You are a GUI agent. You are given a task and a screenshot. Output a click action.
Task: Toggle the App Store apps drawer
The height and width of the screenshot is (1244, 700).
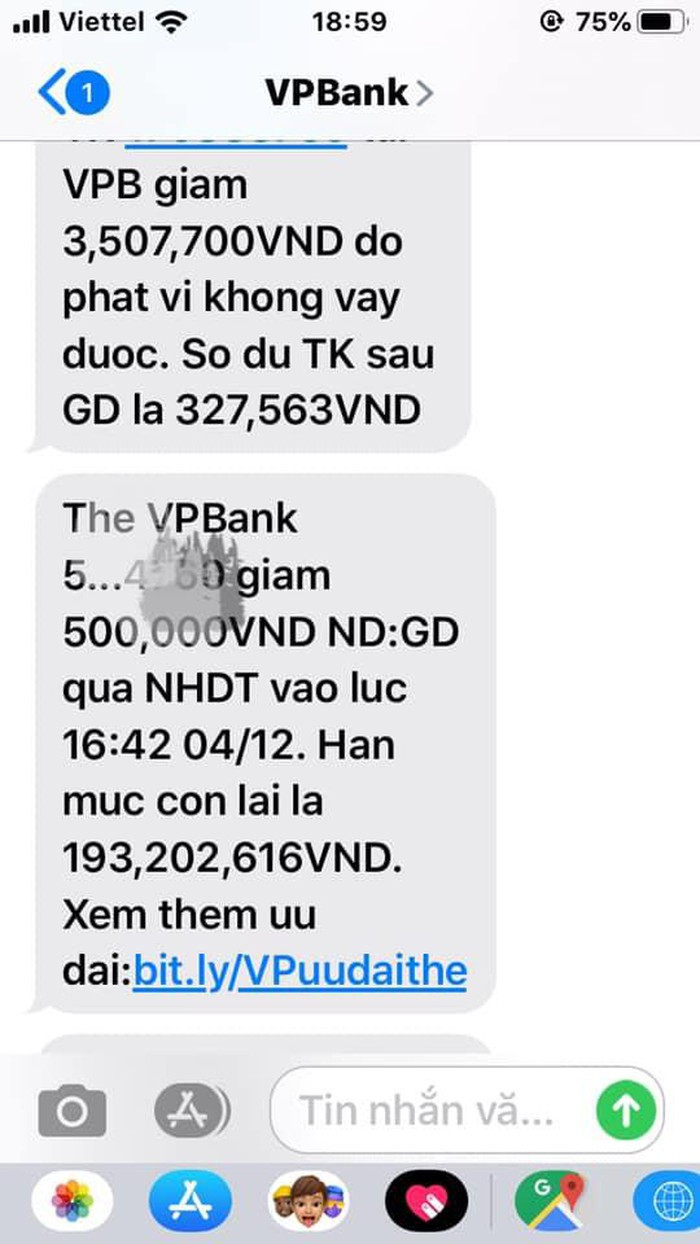[x=191, y=1109]
